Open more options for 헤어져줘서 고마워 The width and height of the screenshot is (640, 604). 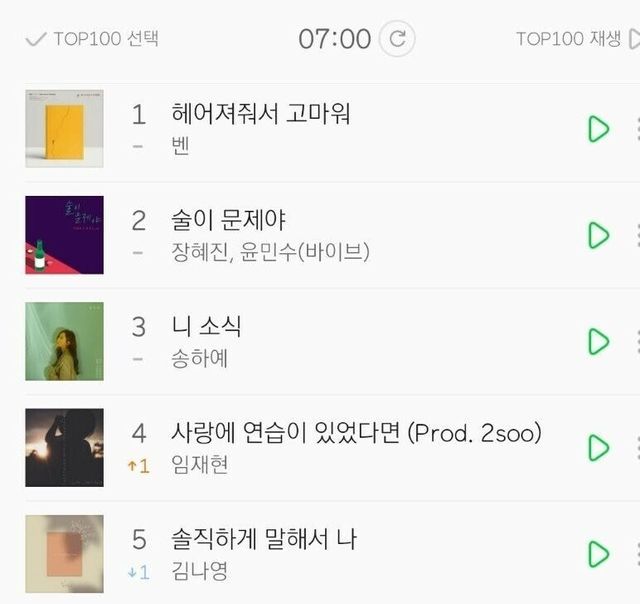637,129
